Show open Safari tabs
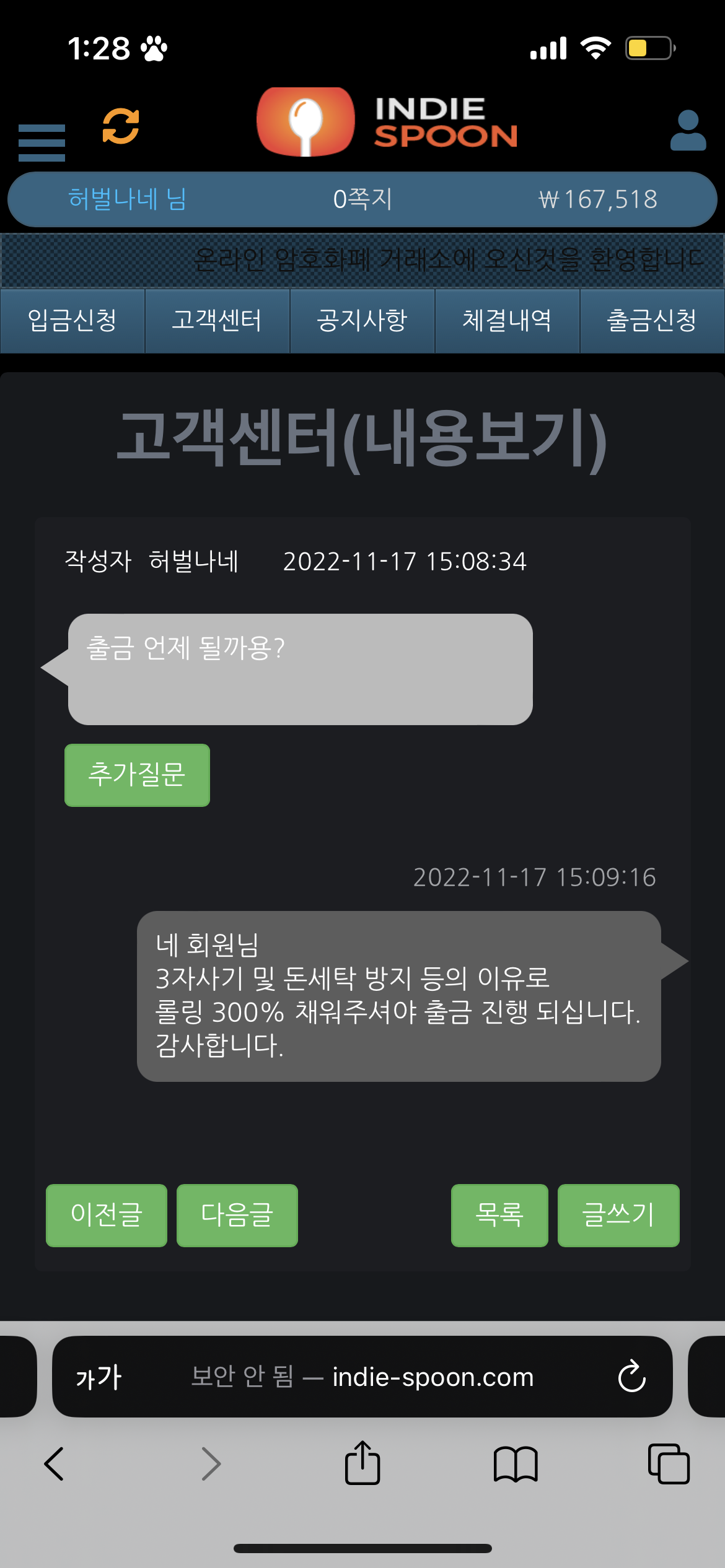Screen dimensions: 725x1568 tap(668, 1464)
